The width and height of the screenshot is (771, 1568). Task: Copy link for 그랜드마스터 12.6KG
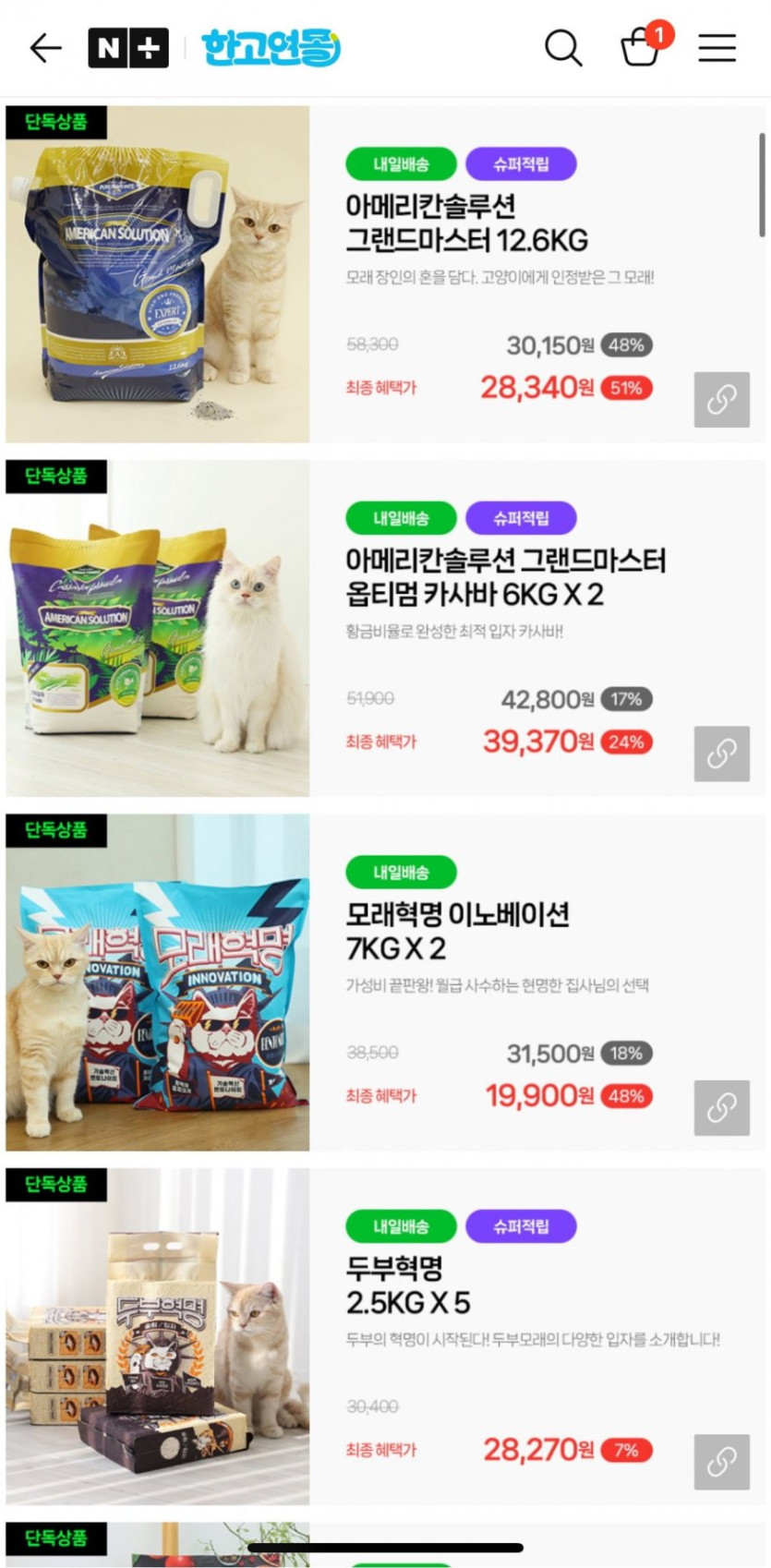(721, 400)
